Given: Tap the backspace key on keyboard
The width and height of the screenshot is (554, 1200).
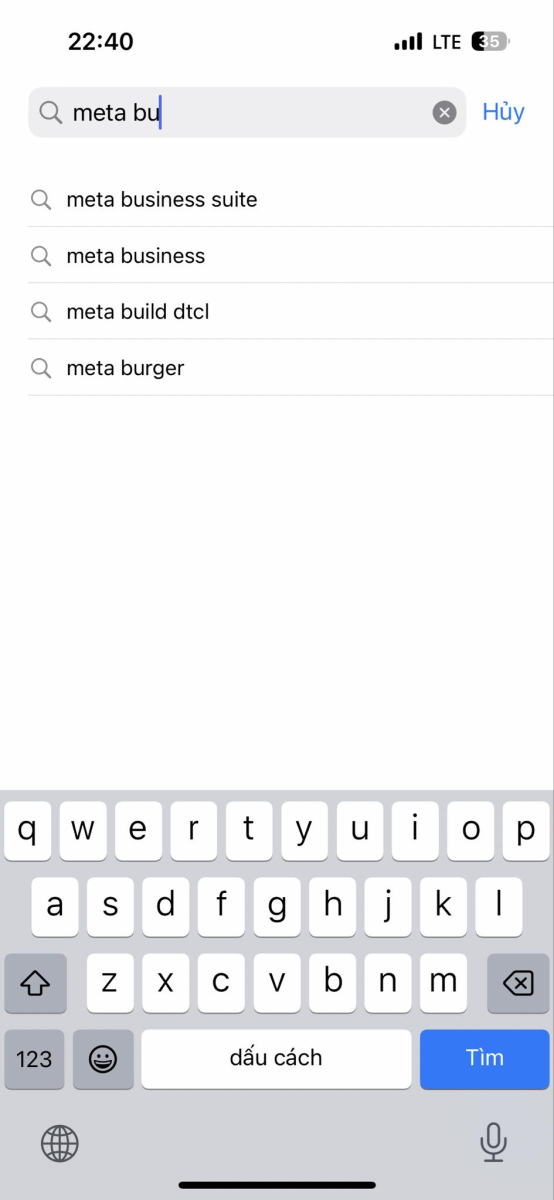Looking at the screenshot, I should pos(518,983).
